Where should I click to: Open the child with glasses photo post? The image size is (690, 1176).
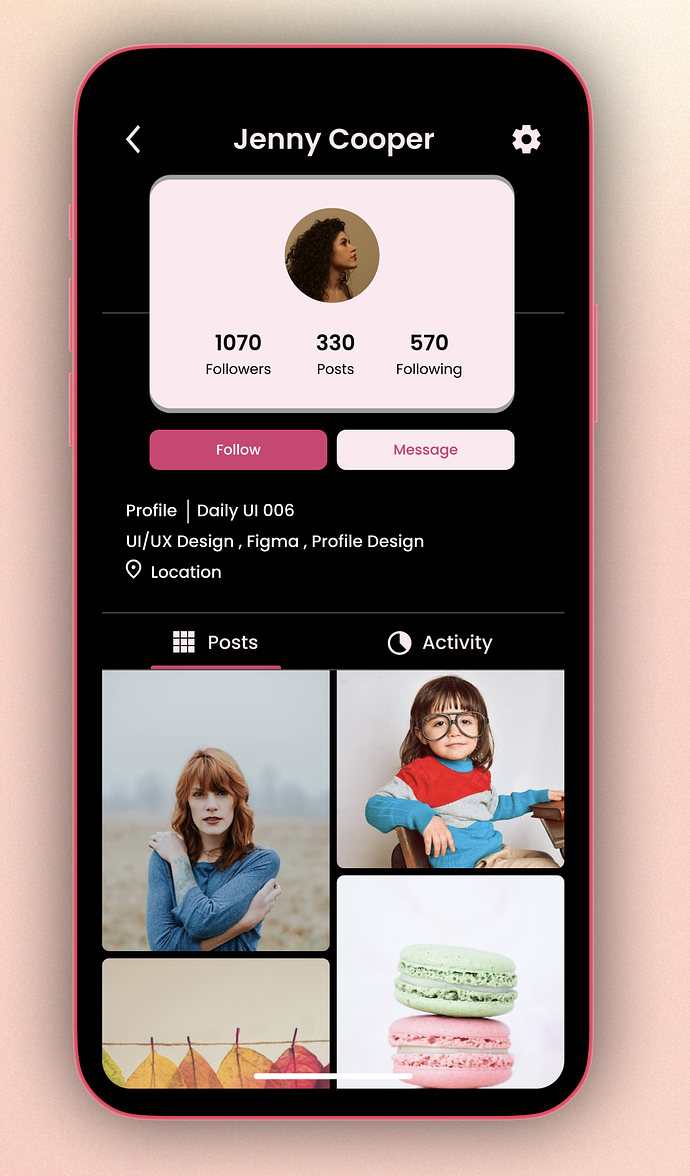(450, 768)
